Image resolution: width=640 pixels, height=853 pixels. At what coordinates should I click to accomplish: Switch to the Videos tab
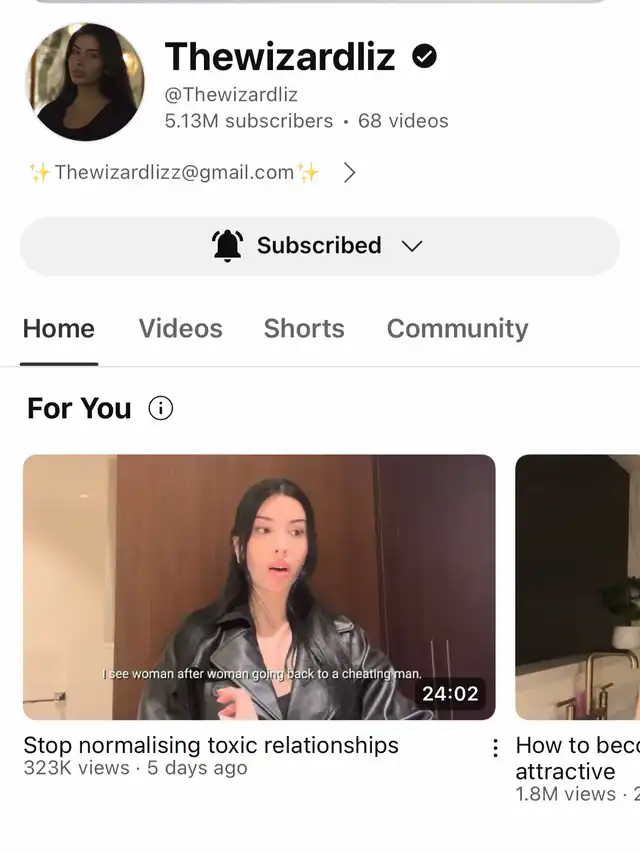(180, 329)
